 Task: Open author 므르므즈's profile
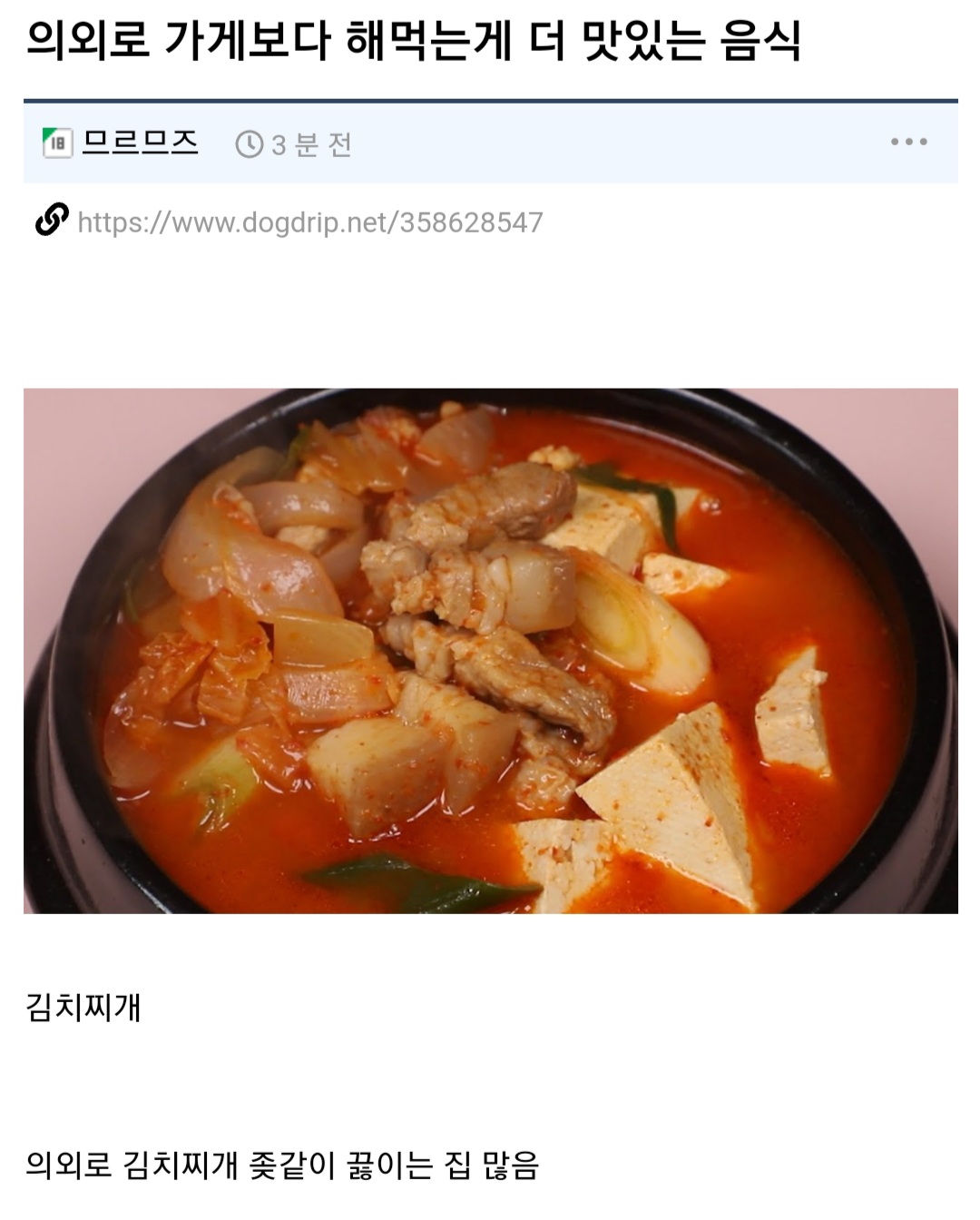(x=140, y=143)
